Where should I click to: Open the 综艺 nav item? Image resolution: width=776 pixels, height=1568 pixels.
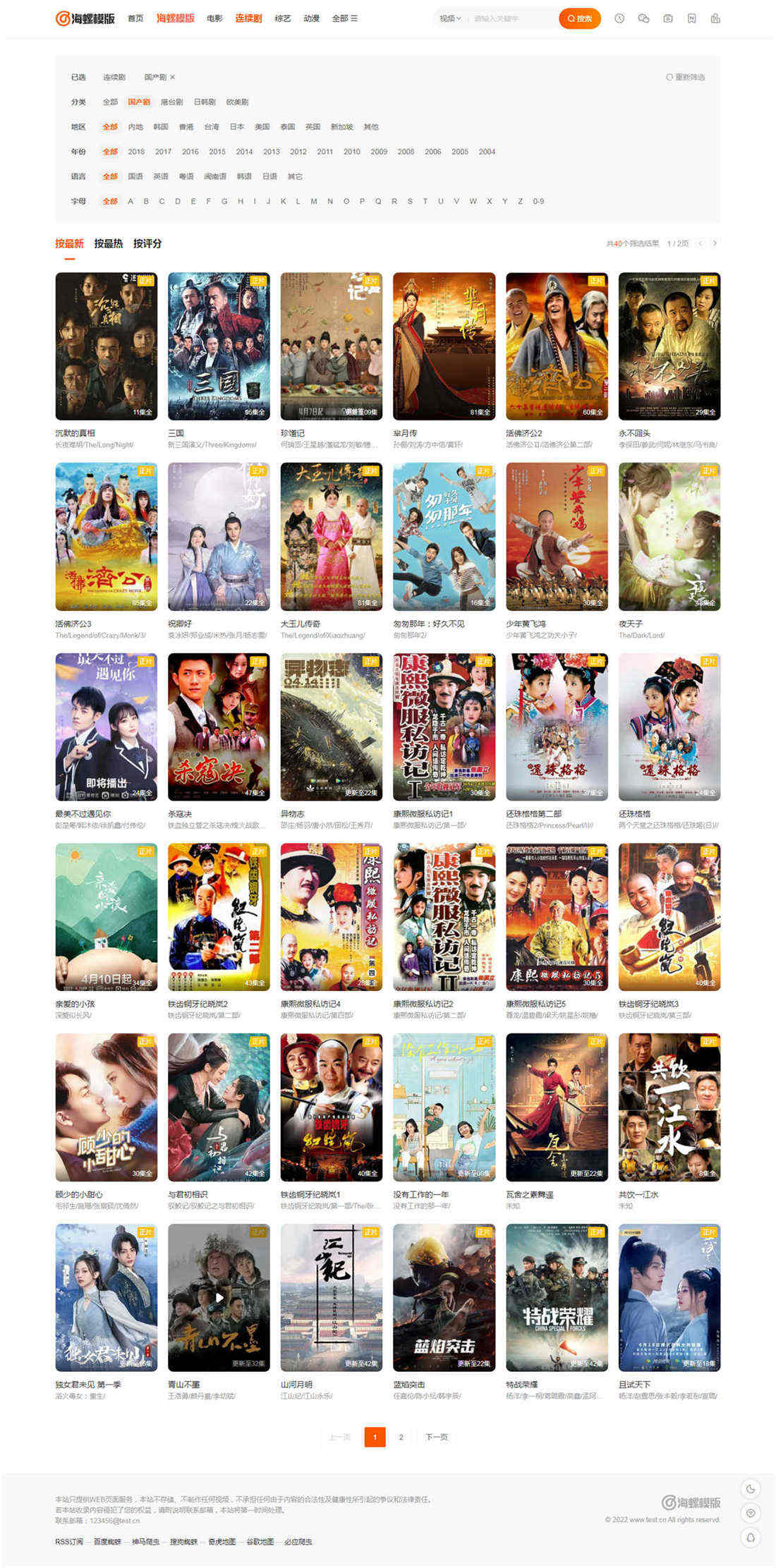[282, 18]
